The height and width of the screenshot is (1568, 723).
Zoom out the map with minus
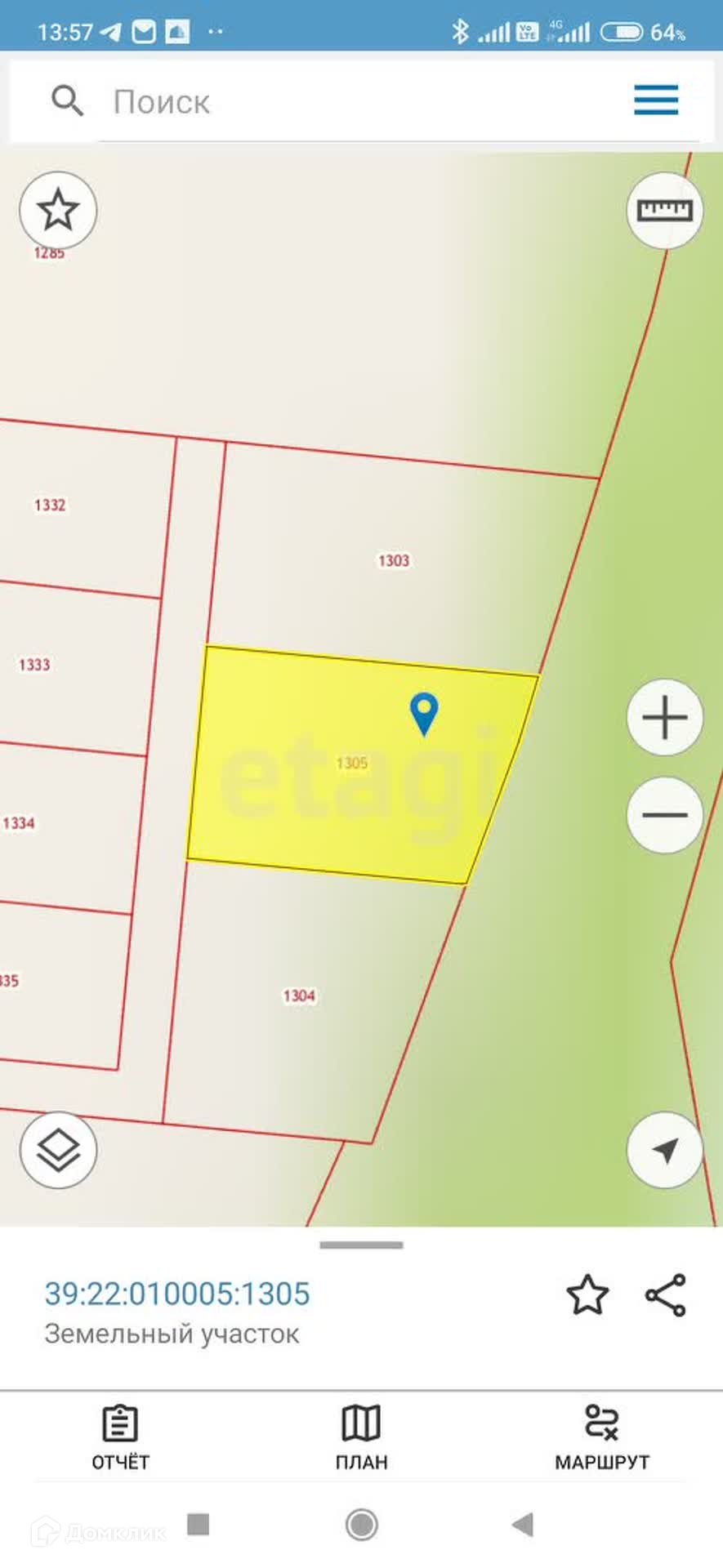665,815
